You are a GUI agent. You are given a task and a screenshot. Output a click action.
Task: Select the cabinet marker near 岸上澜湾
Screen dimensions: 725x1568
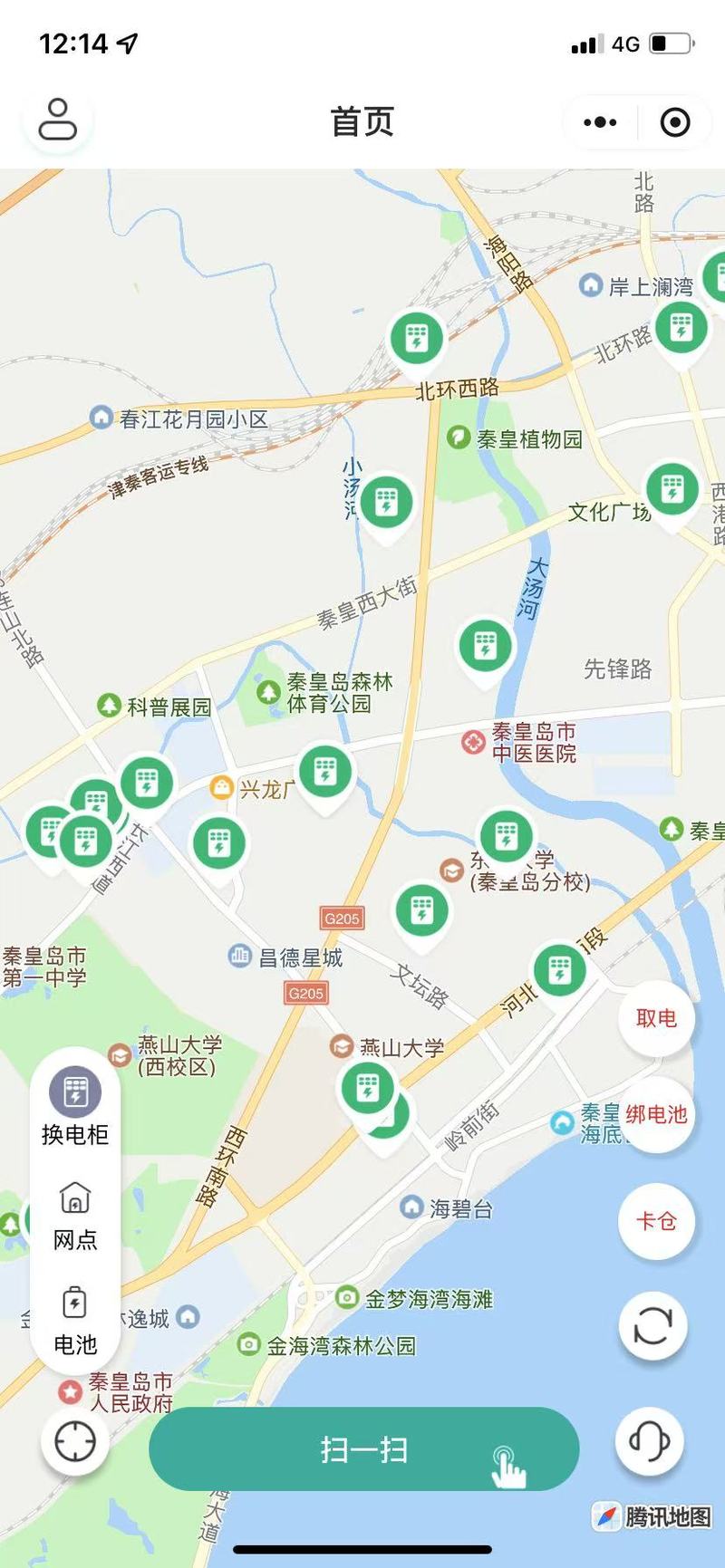coord(681,329)
